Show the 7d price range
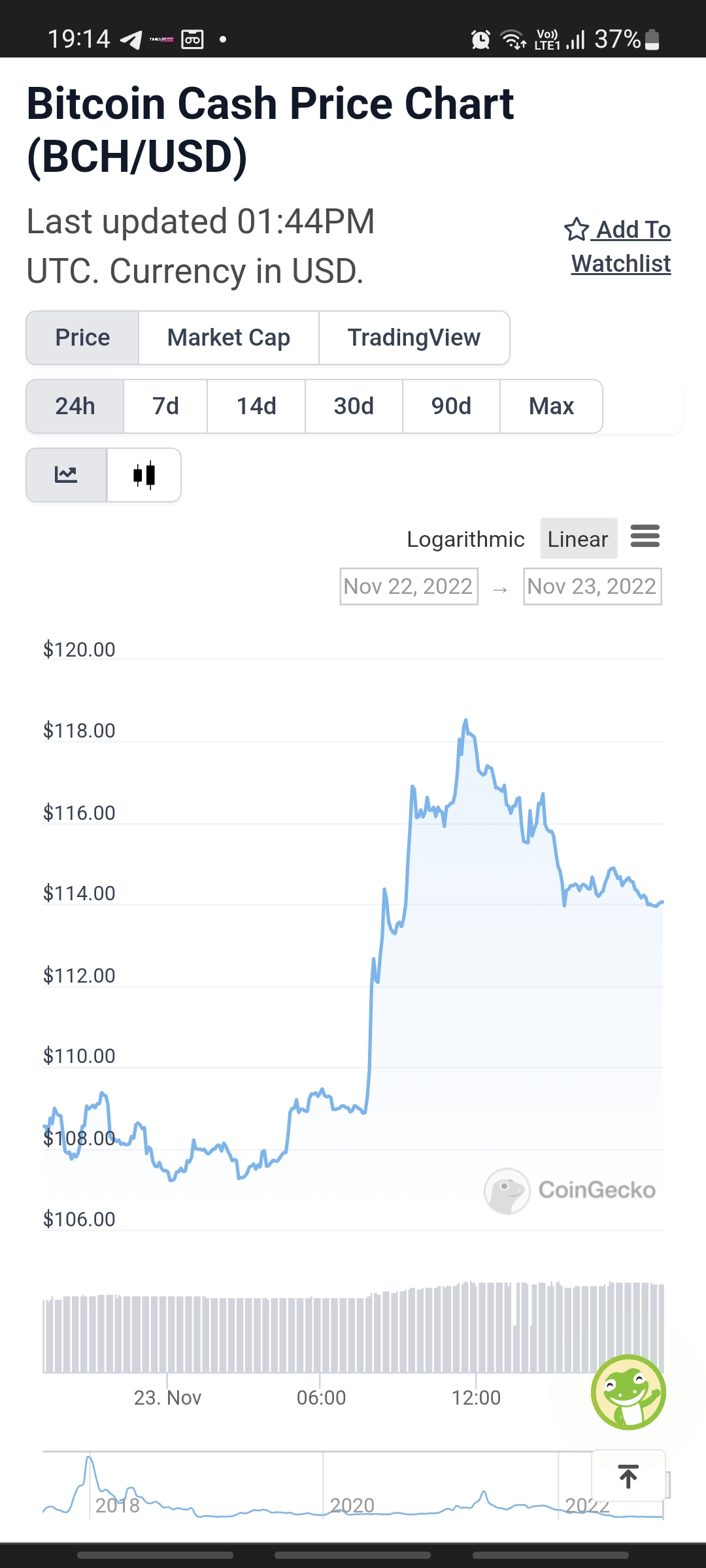The height and width of the screenshot is (1568, 706). tap(165, 406)
